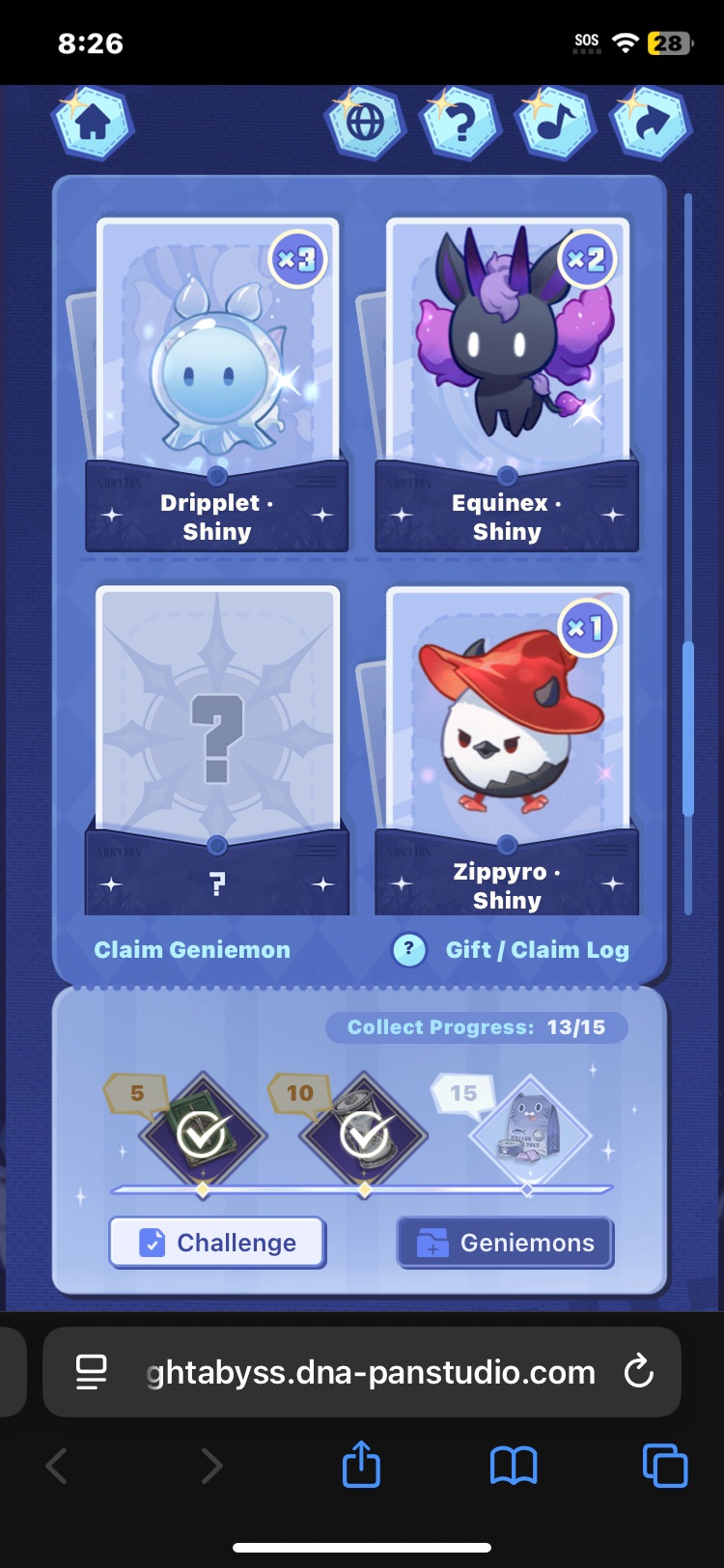
Task: Open the language globe icon
Action: (x=365, y=123)
